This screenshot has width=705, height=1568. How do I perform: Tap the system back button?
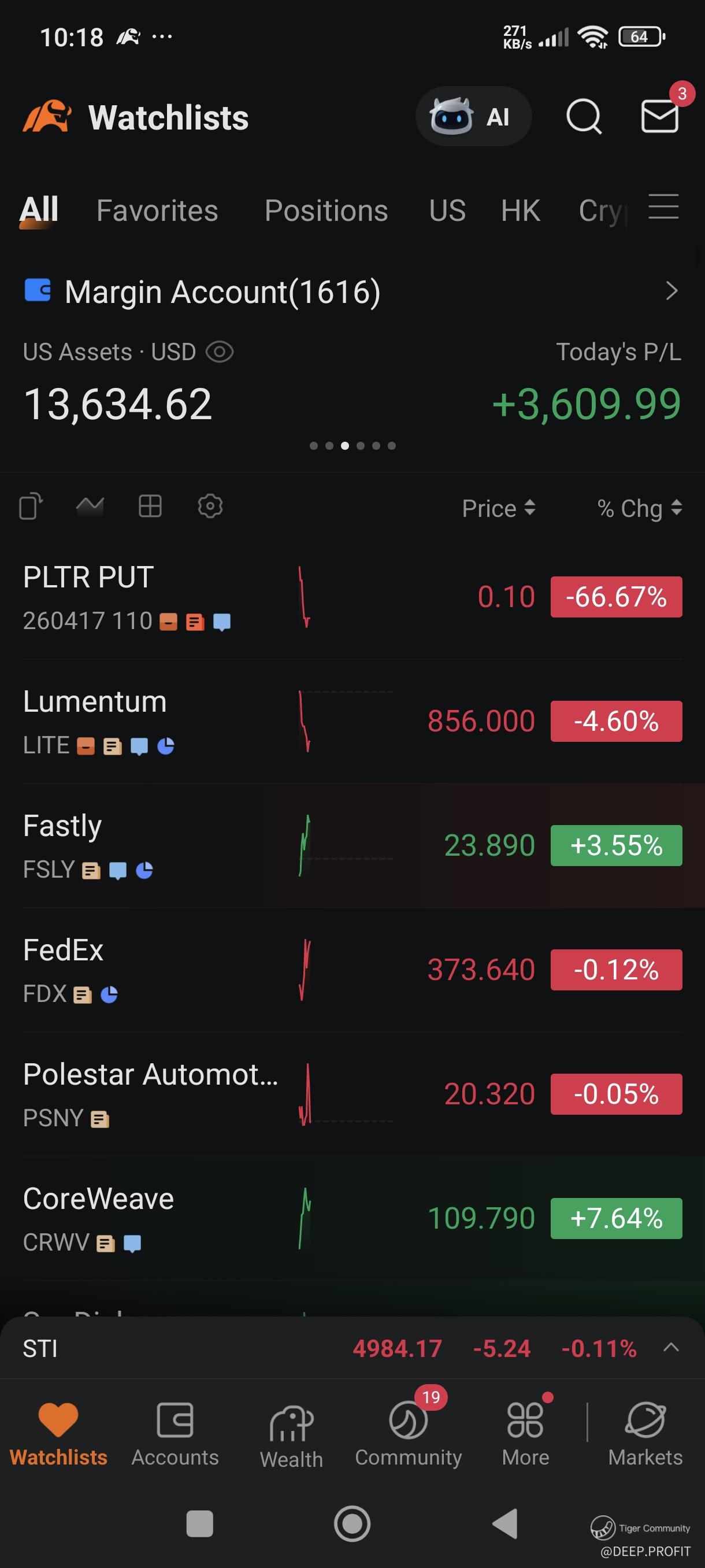(505, 1523)
